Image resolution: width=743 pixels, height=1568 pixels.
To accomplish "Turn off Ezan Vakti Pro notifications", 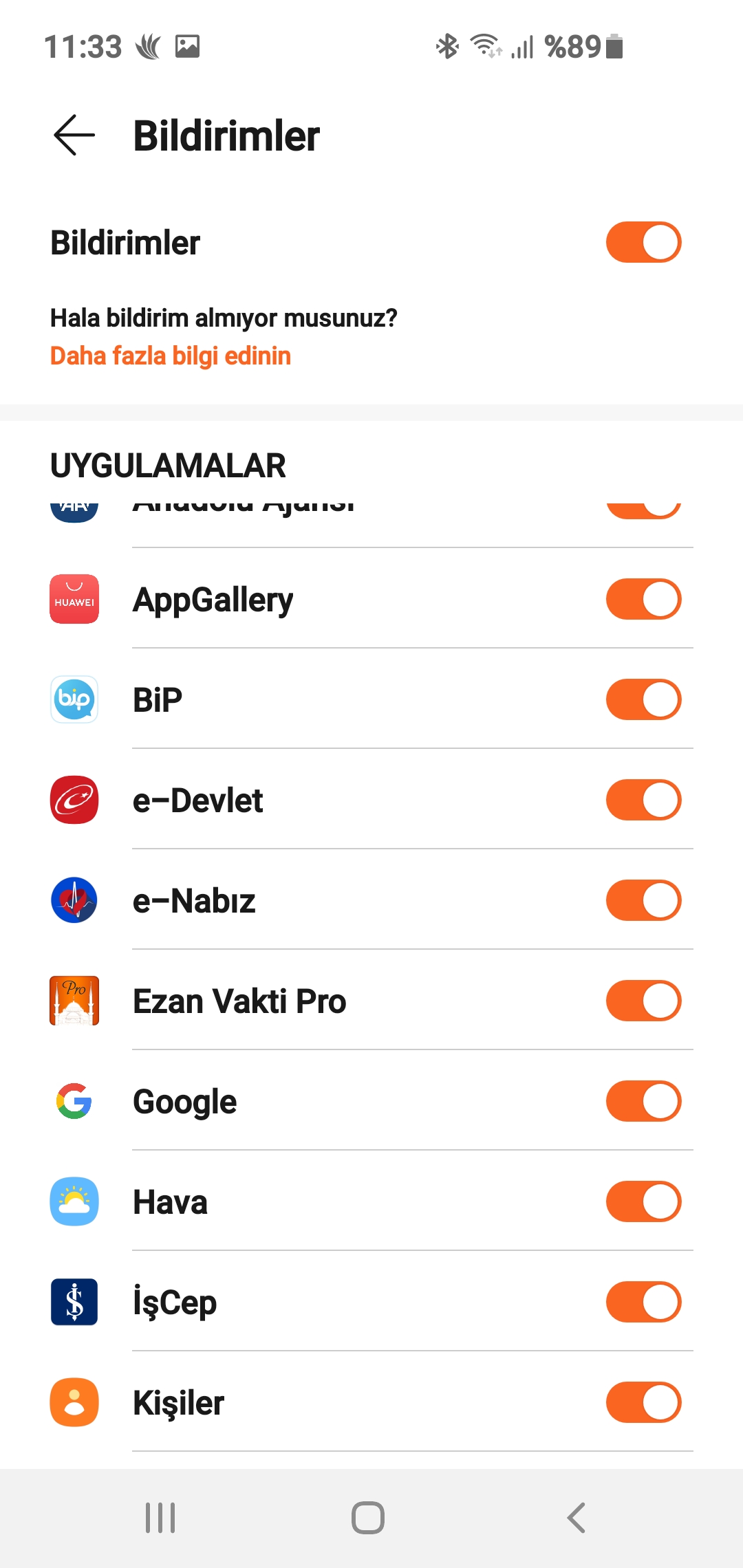I will [643, 1001].
